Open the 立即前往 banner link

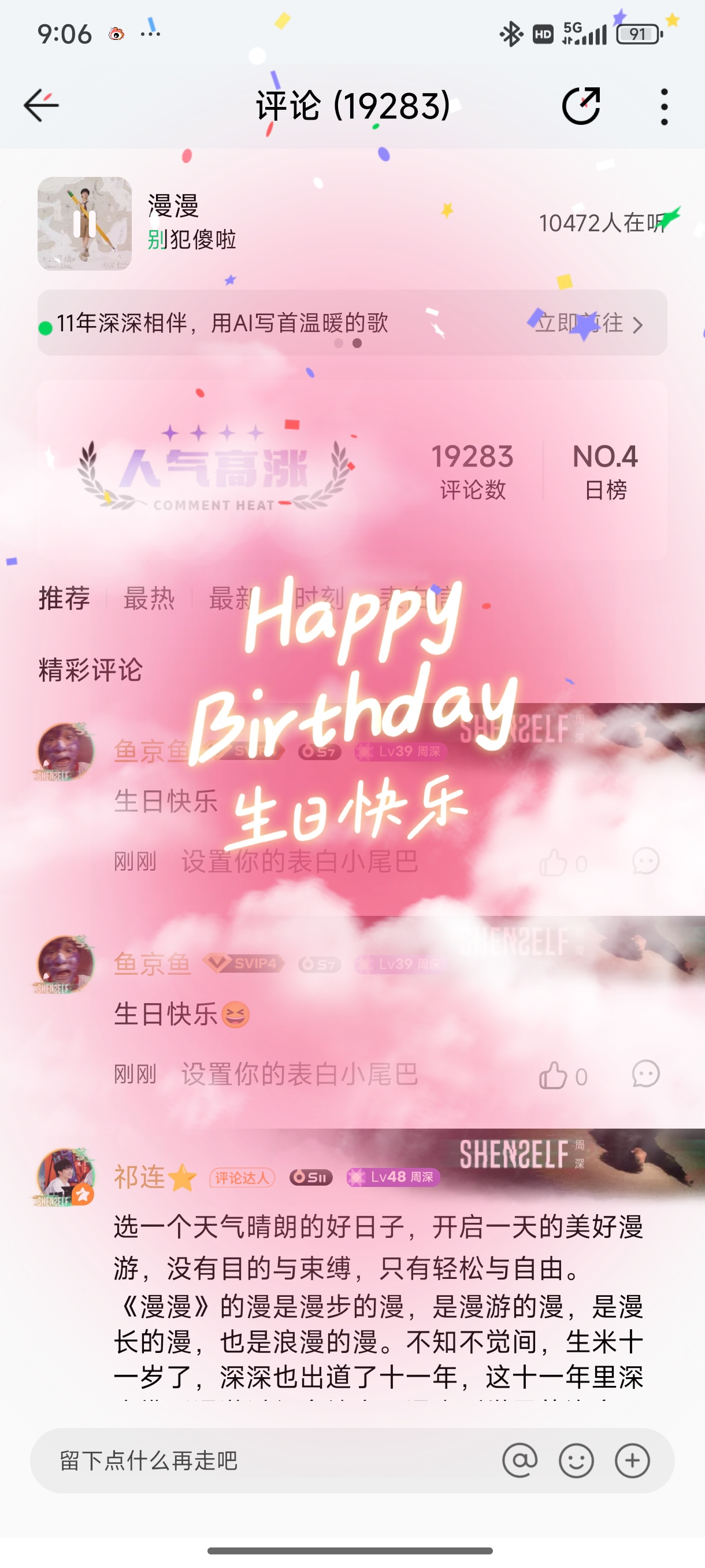(x=587, y=323)
